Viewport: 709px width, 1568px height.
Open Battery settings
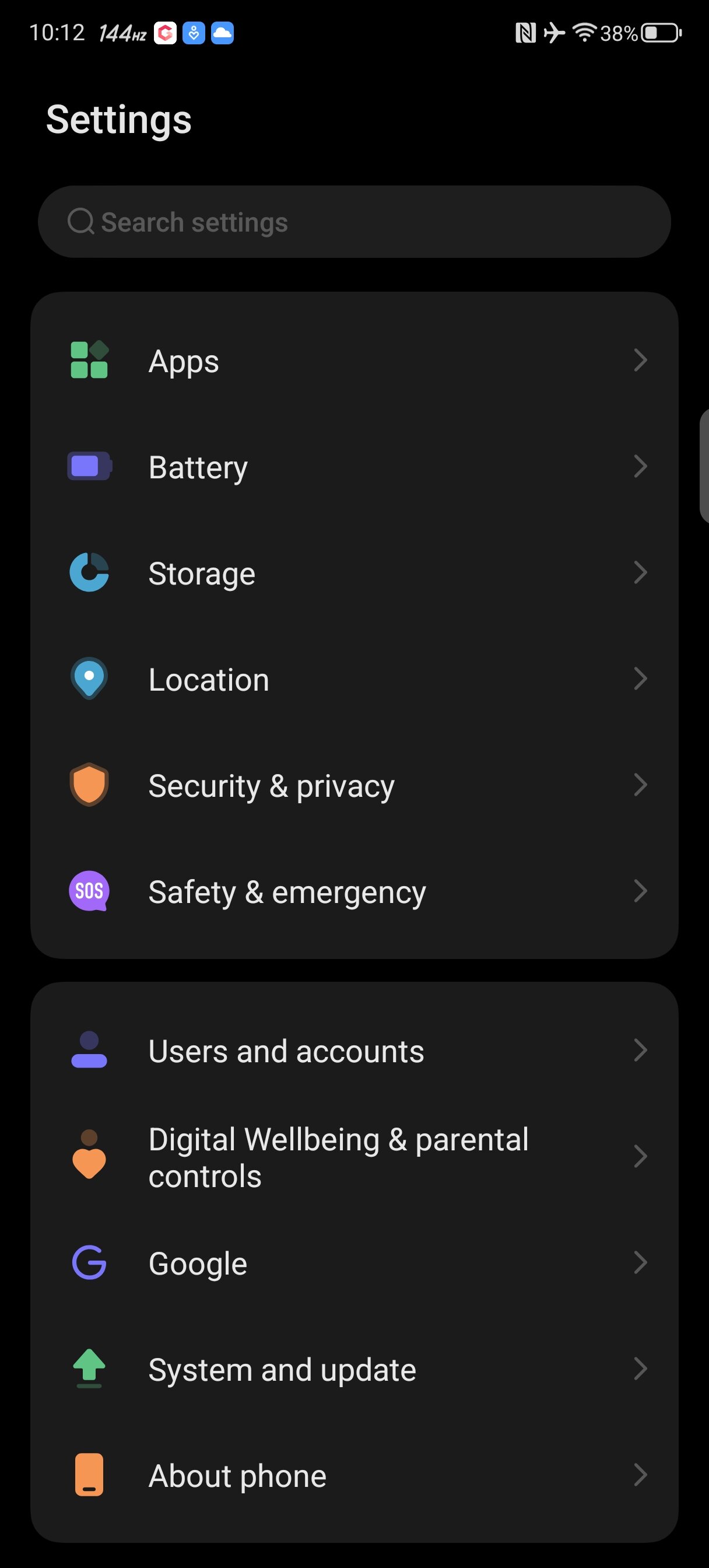pyautogui.click(x=354, y=467)
